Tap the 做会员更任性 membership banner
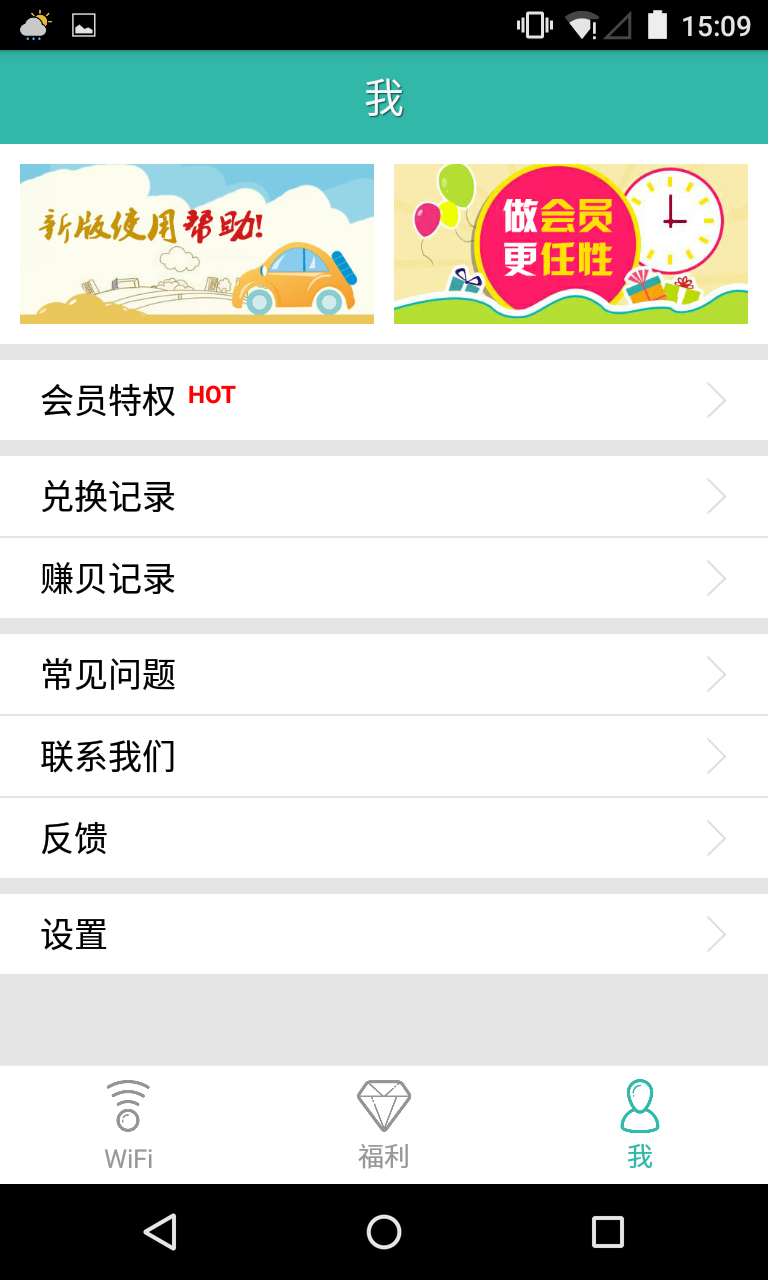The image size is (768, 1280). pyautogui.click(x=570, y=243)
